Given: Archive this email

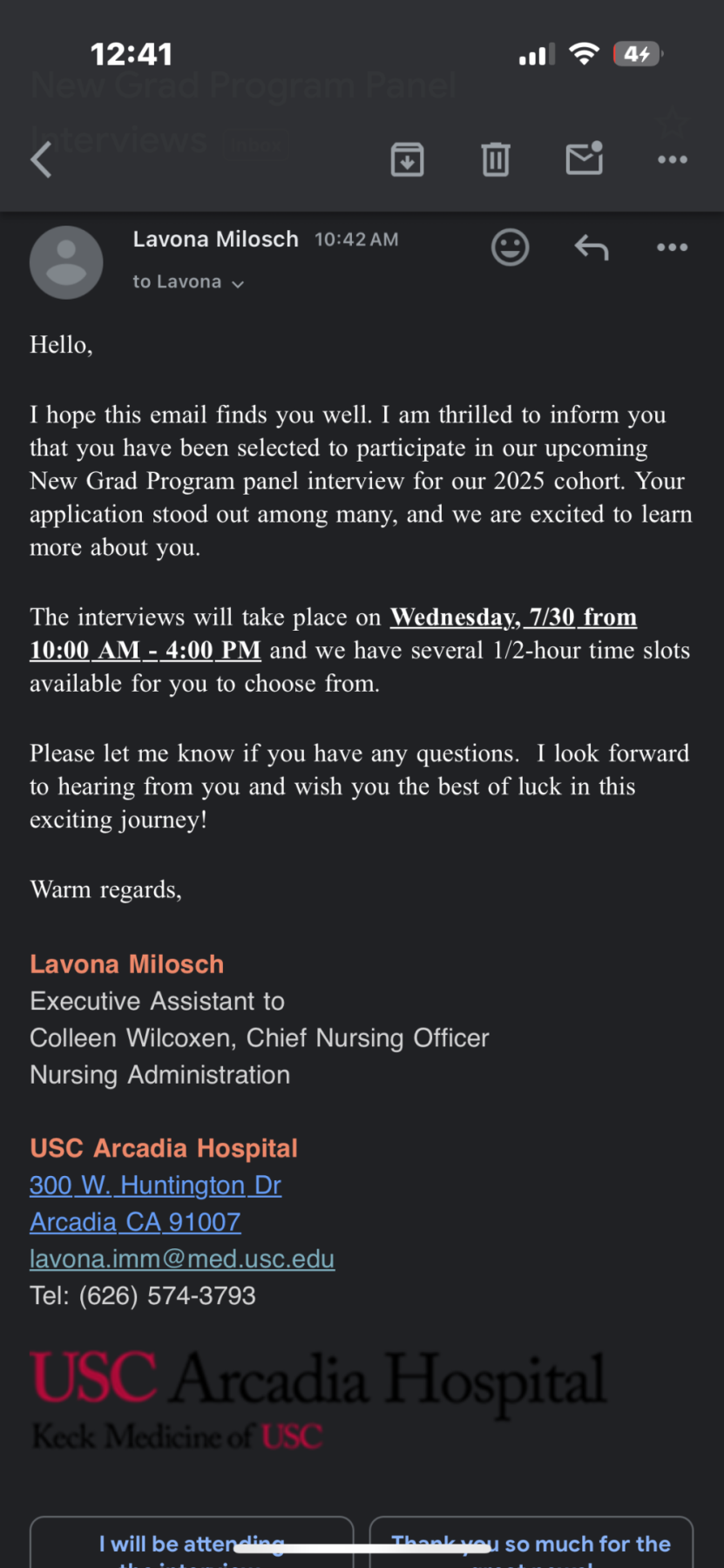Looking at the screenshot, I should tap(407, 159).
